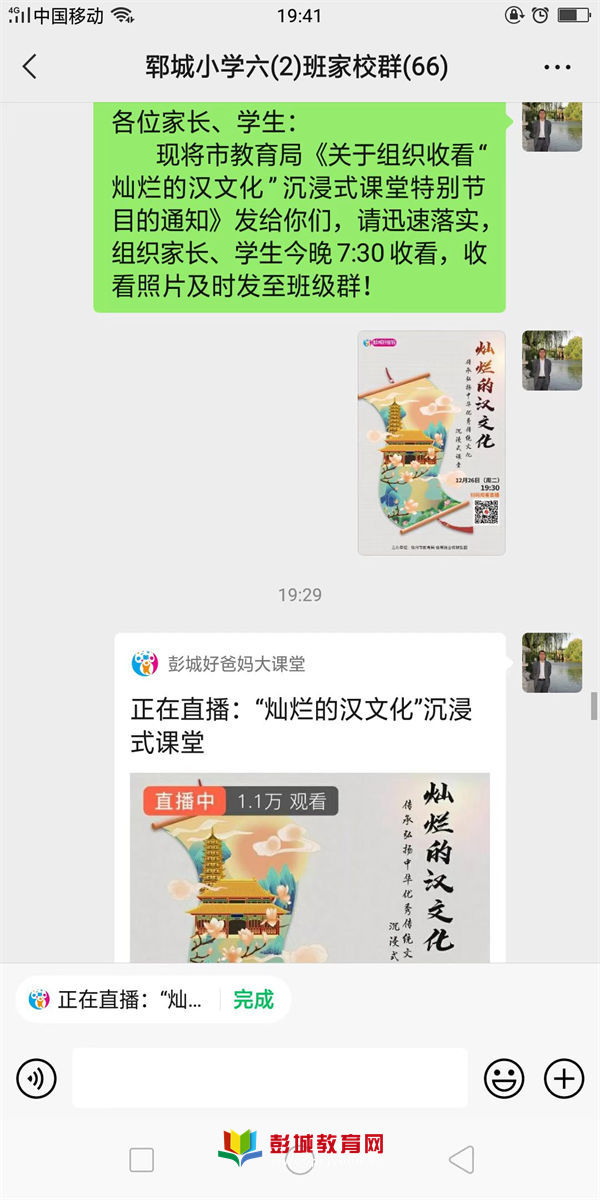Open recent apps with the square button
Screen dimensions: 600x1200
tap(142, 1160)
